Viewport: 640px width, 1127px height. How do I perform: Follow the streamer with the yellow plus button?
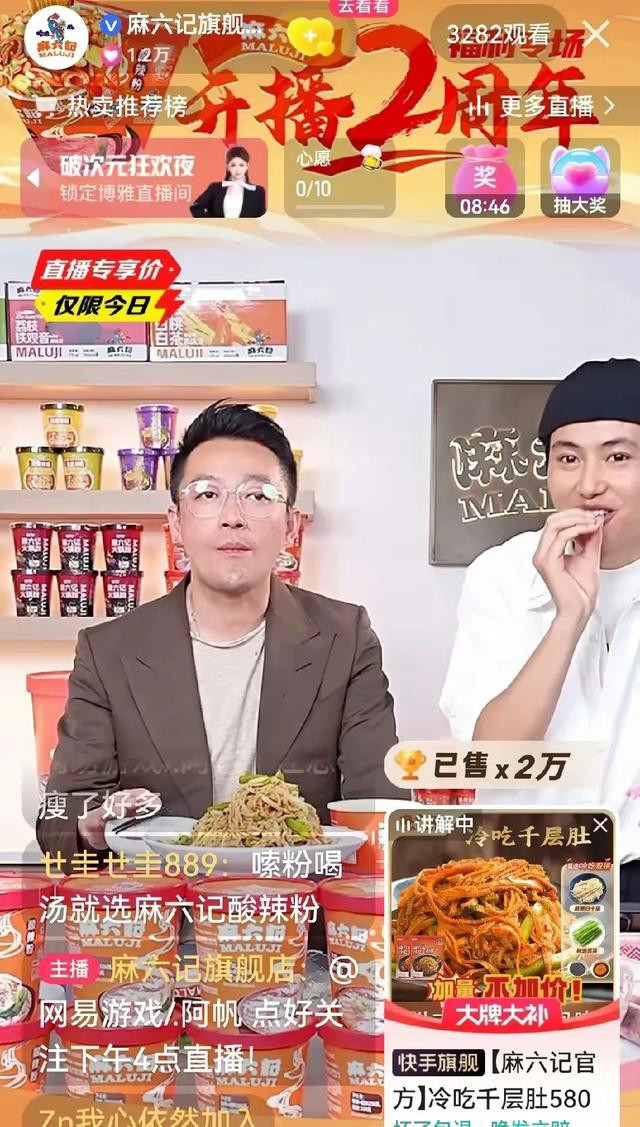(x=311, y=36)
